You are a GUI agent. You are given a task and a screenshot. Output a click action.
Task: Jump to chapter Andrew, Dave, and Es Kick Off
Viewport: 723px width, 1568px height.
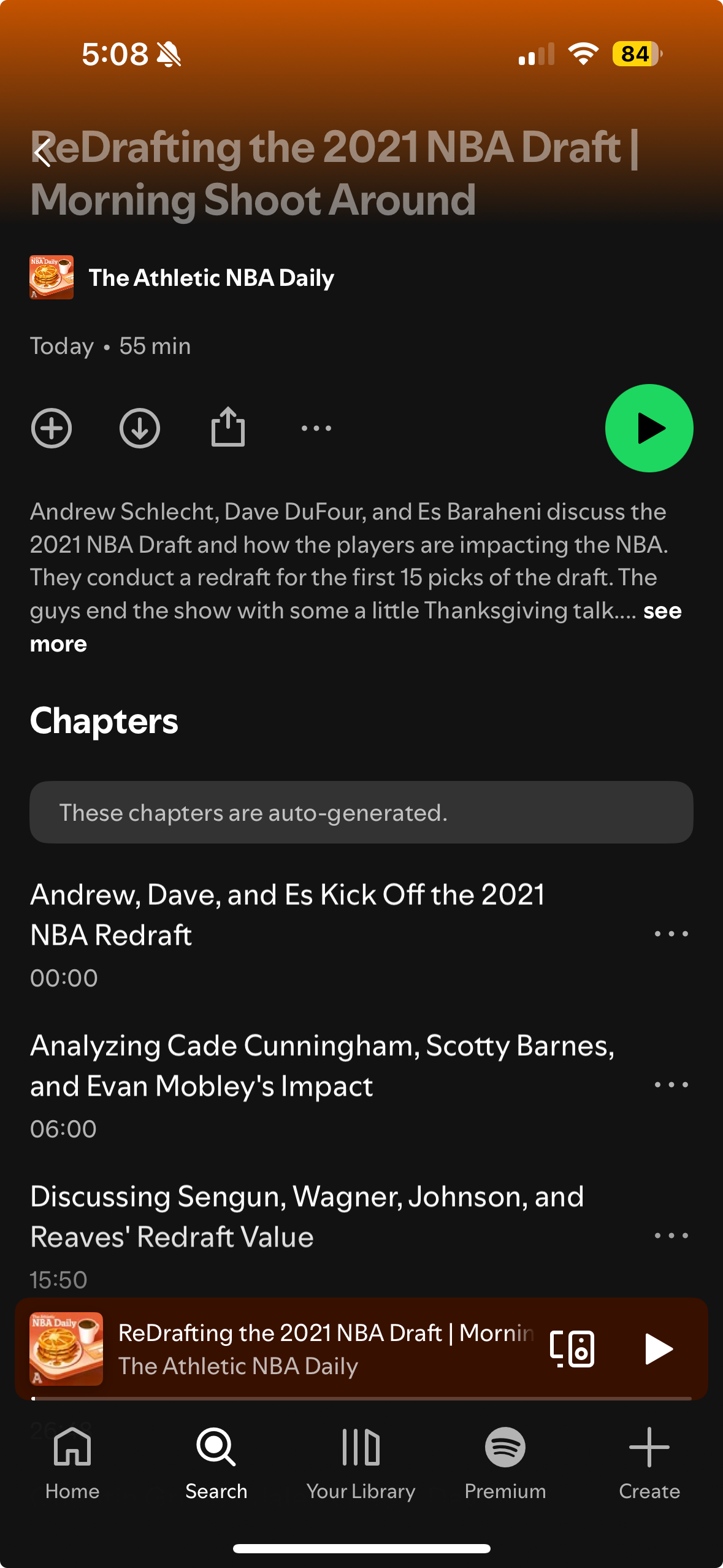coord(287,914)
